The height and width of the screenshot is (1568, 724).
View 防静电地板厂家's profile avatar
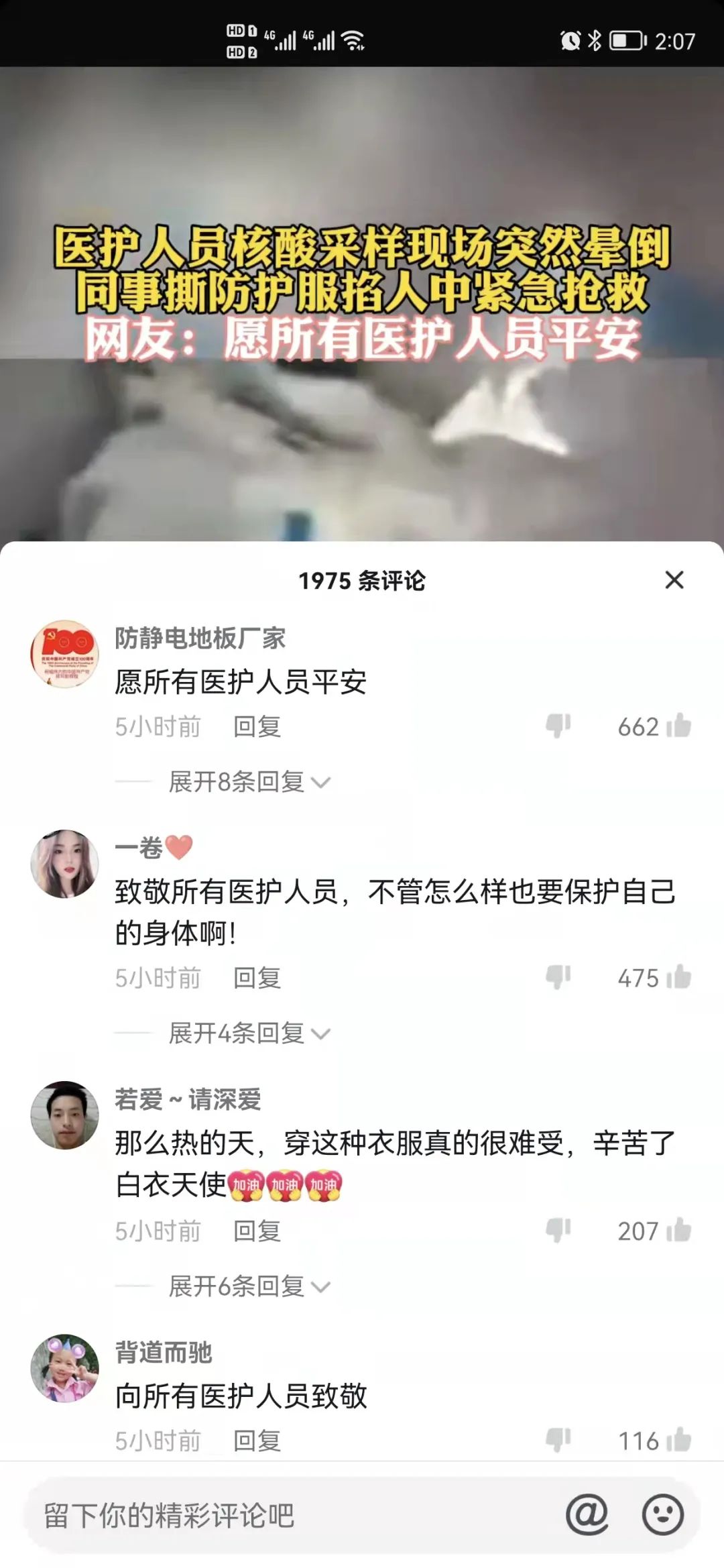click(x=65, y=654)
